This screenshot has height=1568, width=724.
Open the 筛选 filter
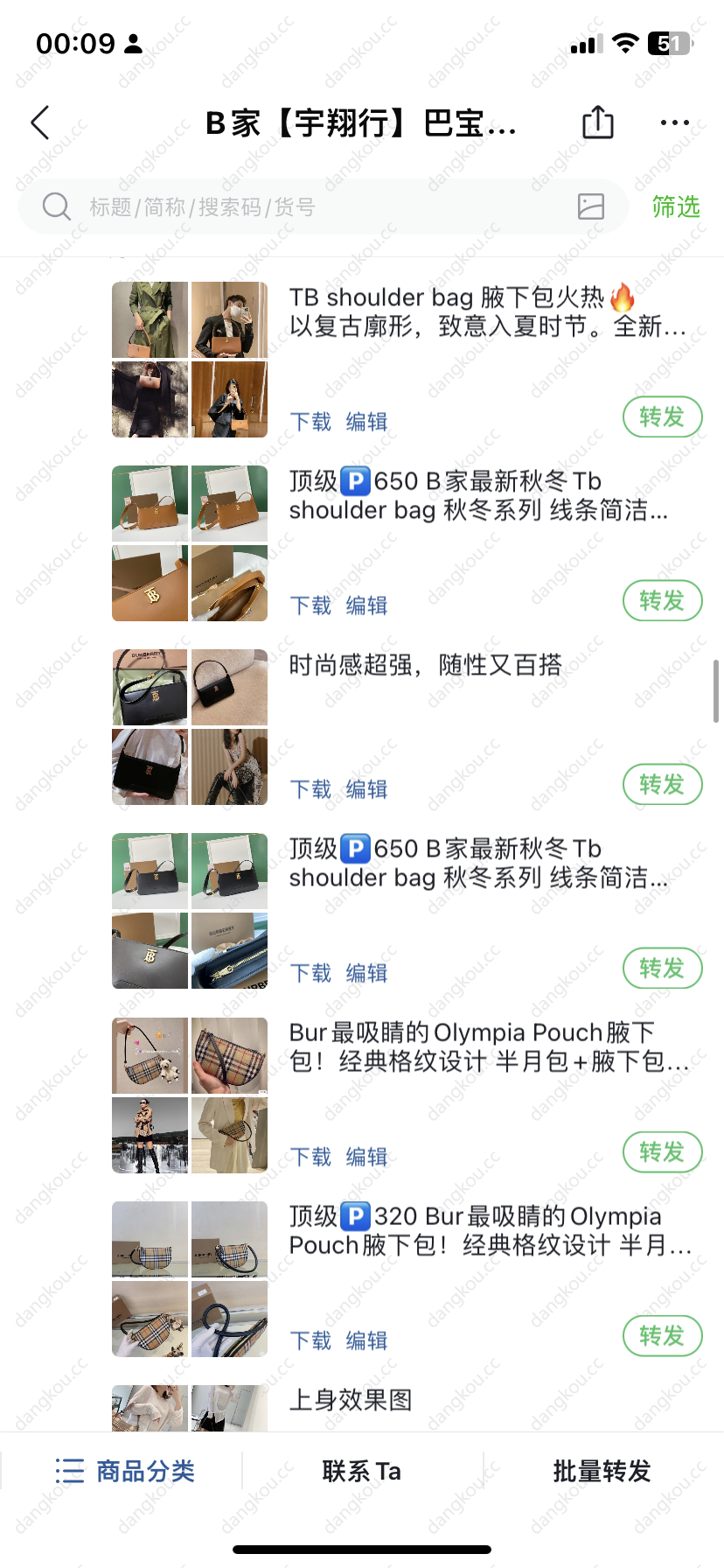[676, 206]
